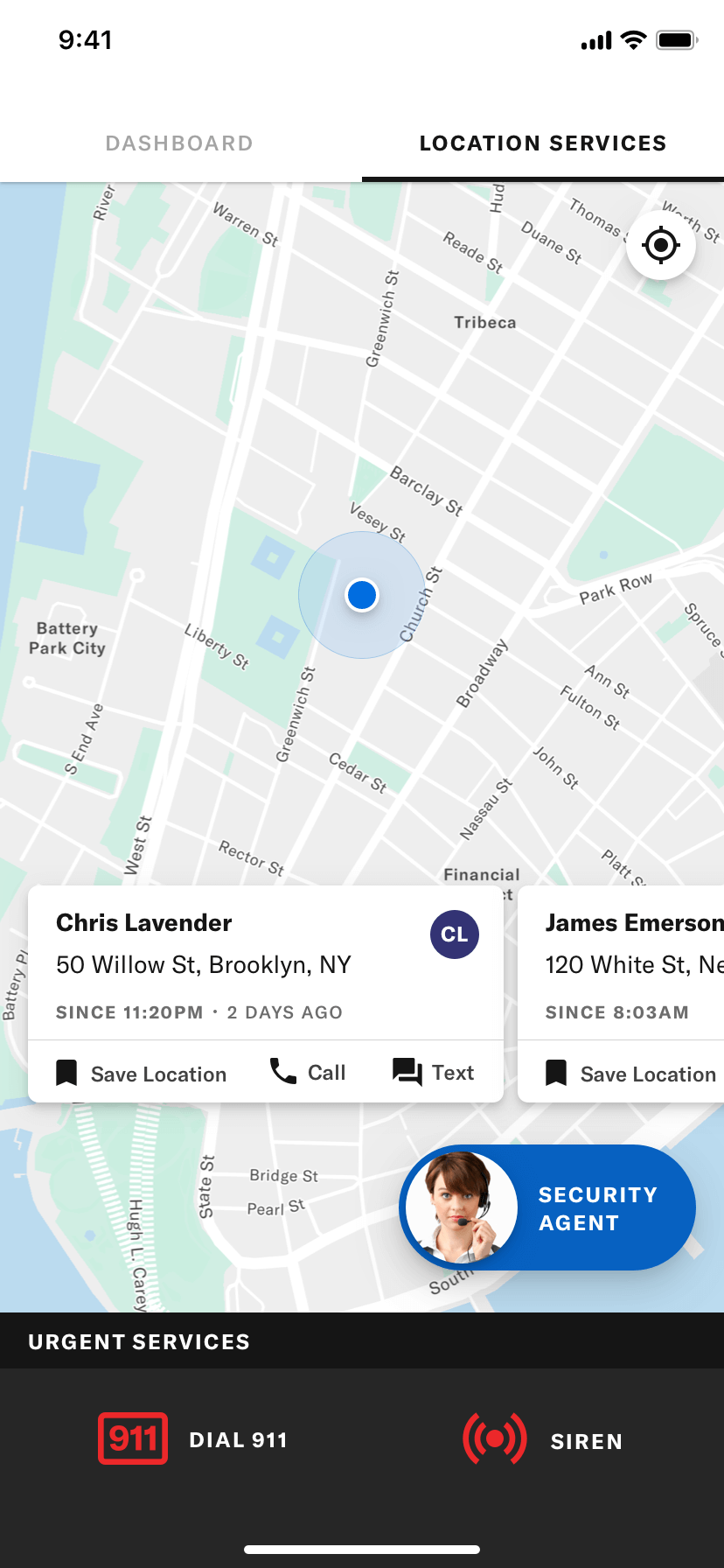Activate the Siren
724x1568 pixels.
coord(542,1440)
